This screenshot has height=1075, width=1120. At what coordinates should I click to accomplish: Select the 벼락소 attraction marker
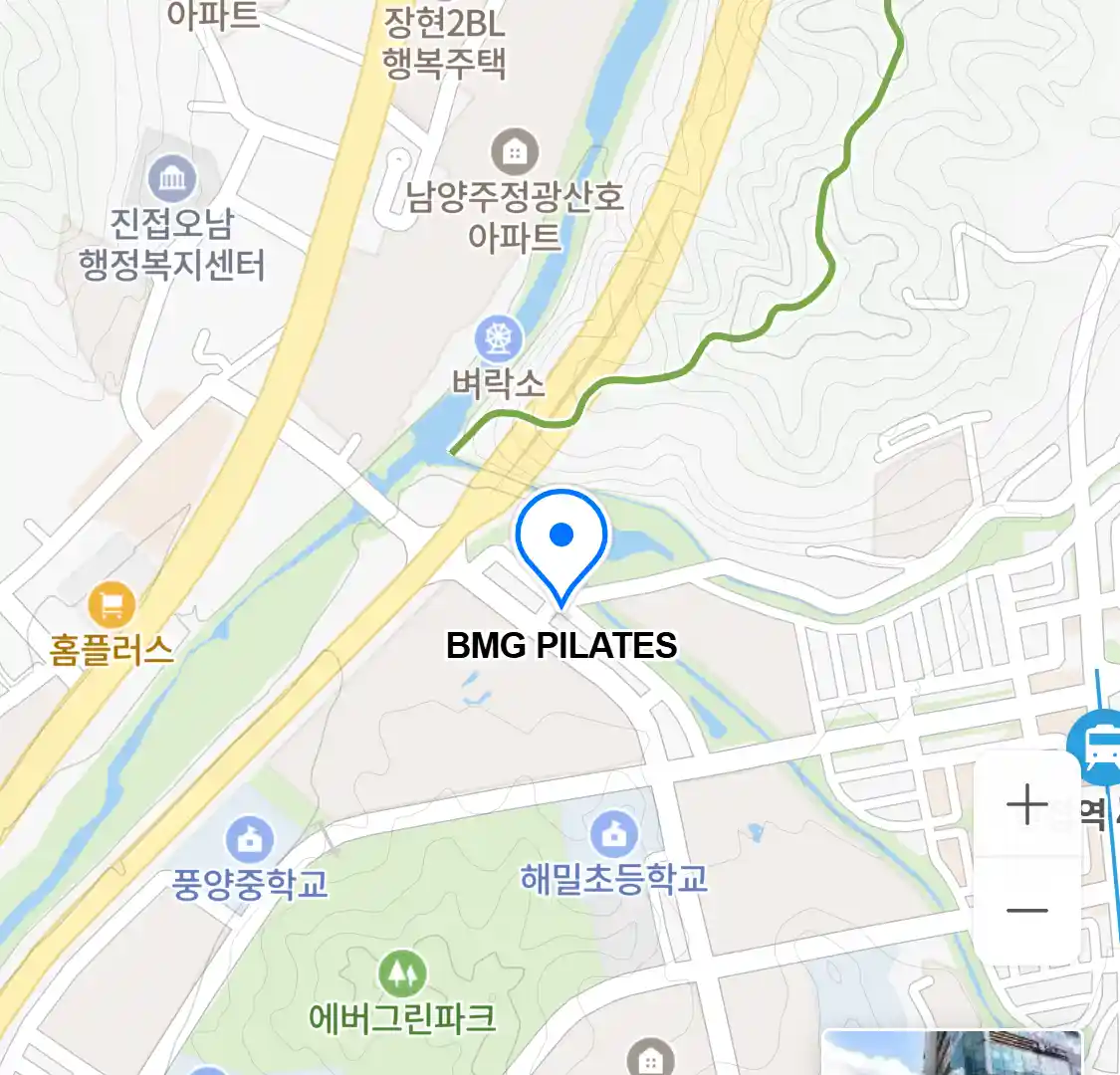point(498,339)
